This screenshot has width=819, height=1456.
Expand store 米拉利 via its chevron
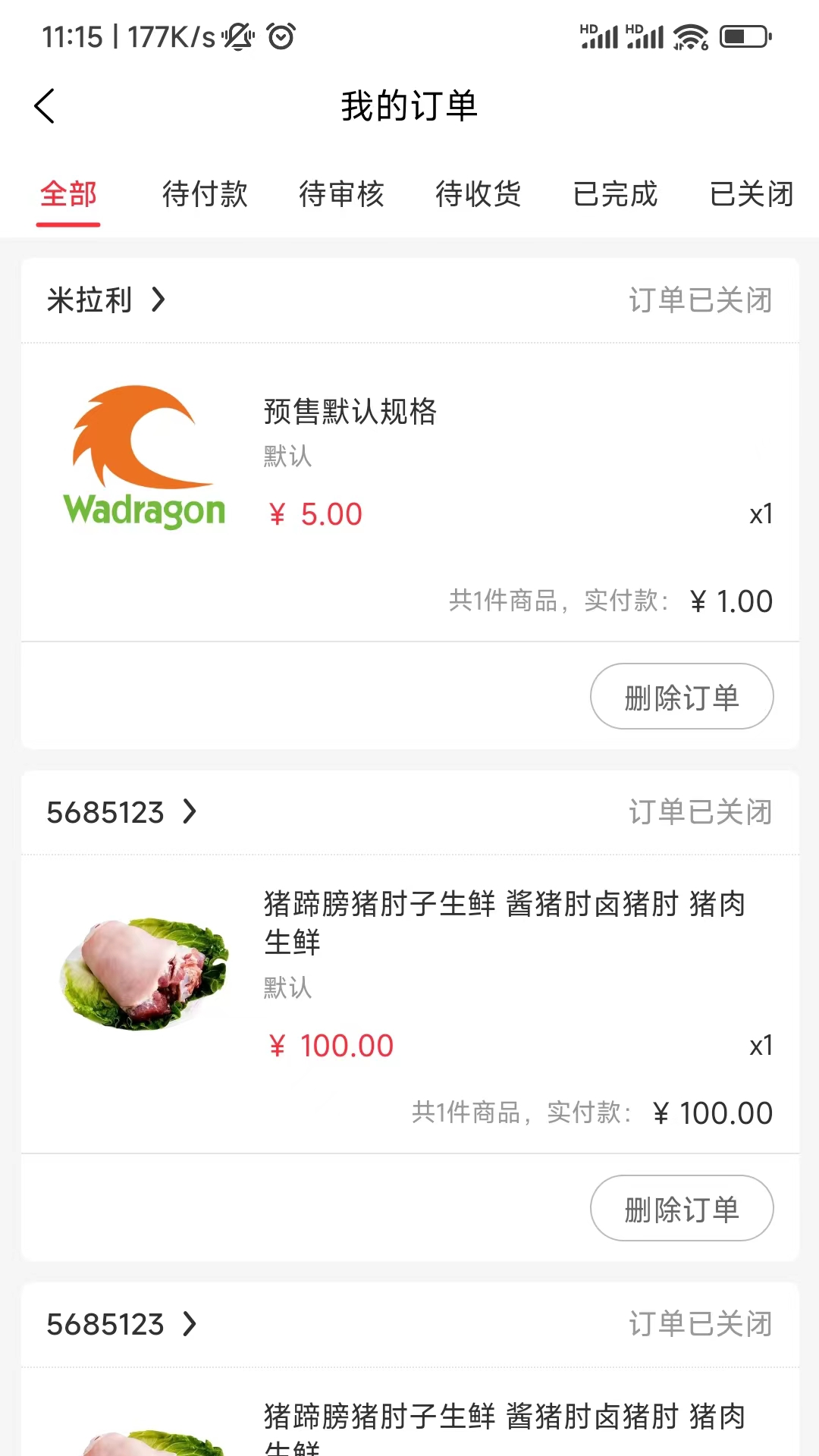pyautogui.click(x=159, y=300)
